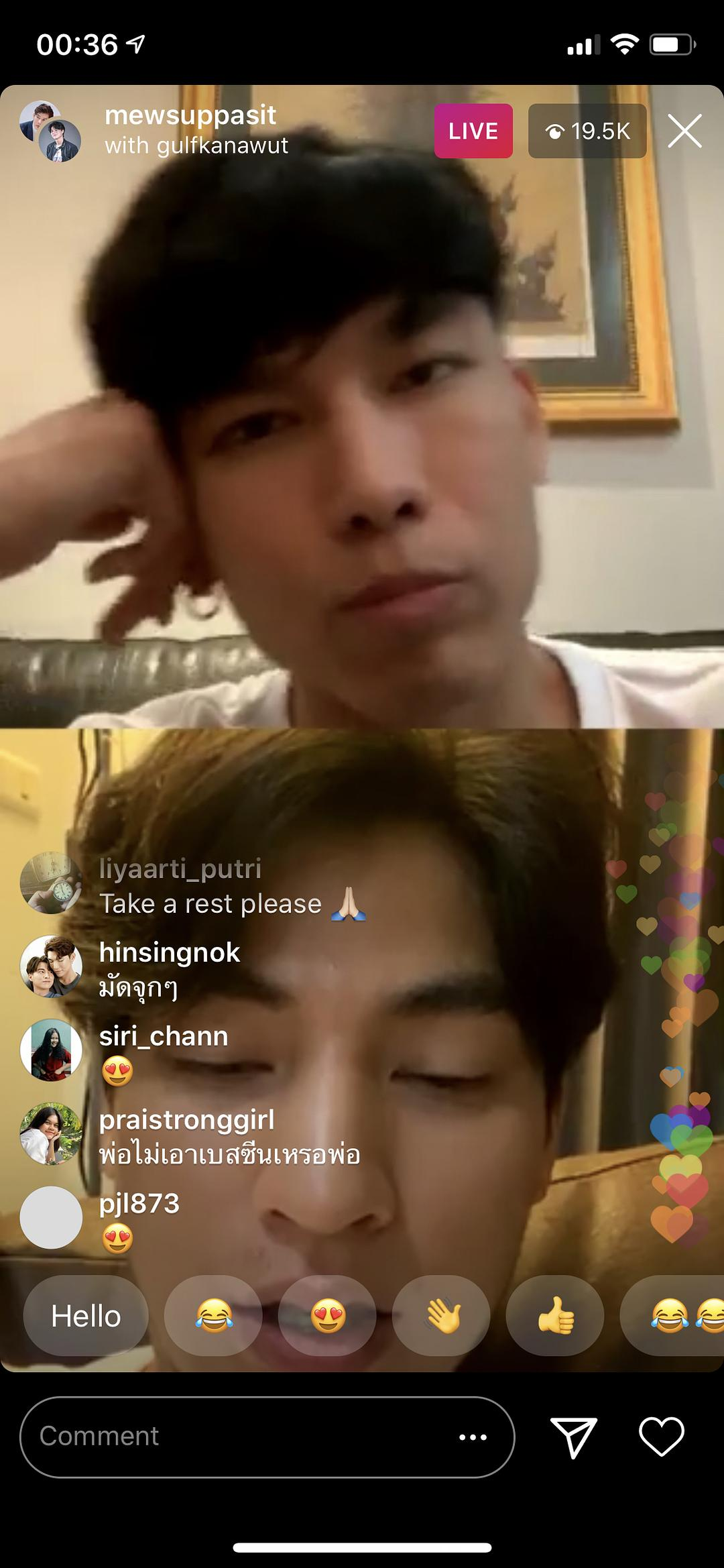The image size is (724, 1568).
Task: Open siri_chann's comment profile
Action: [x=51, y=1050]
